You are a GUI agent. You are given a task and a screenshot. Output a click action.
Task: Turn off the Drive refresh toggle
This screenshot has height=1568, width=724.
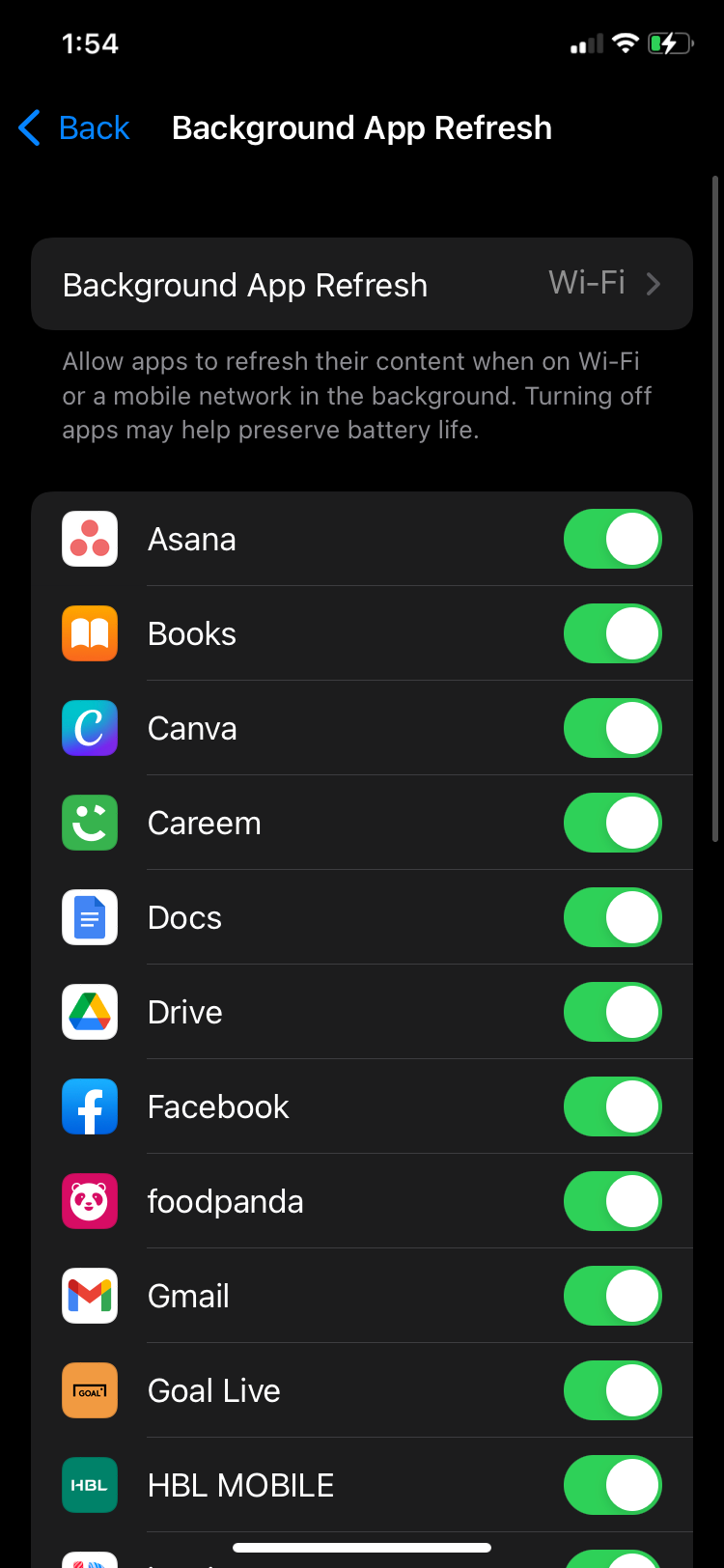point(612,1012)
